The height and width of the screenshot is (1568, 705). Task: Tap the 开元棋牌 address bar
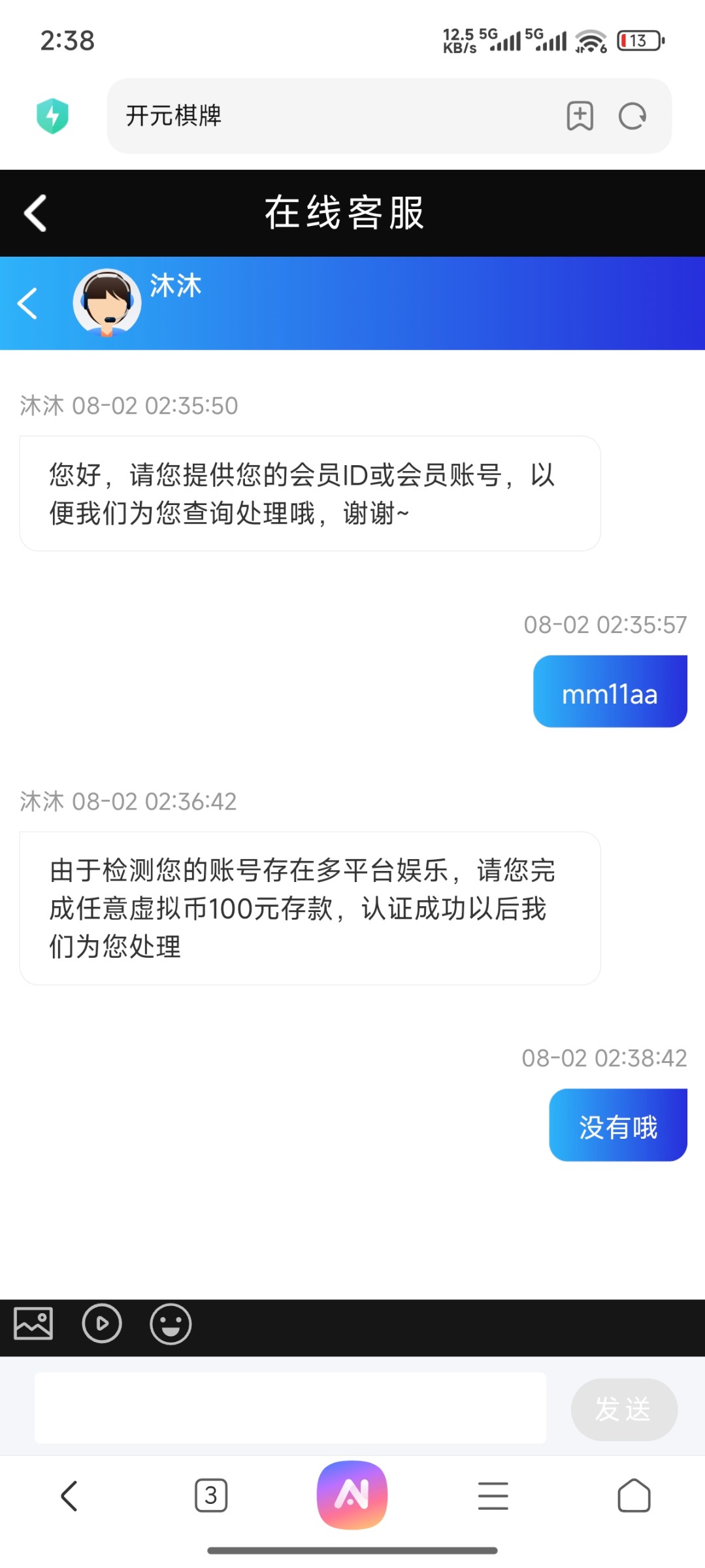point(261,116)
